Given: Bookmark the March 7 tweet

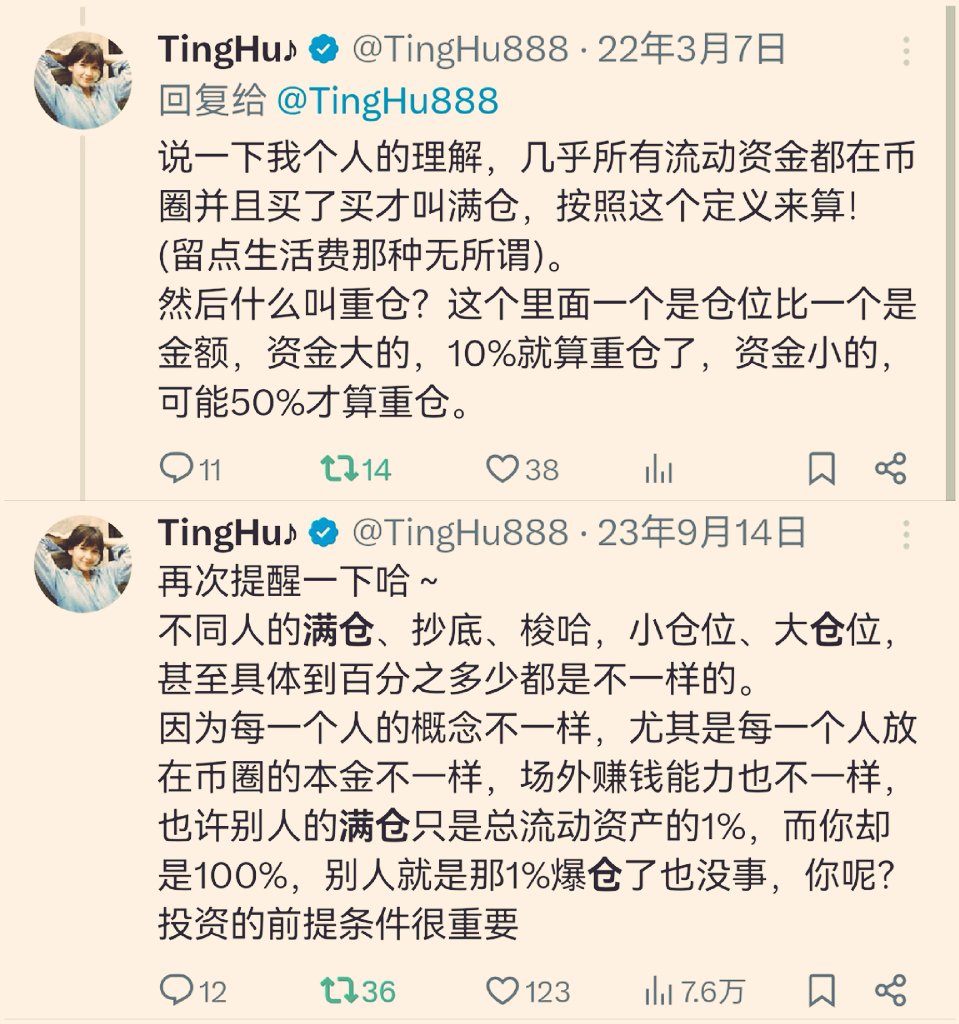Looking at the screenshot, I should pyautogui.click(x=821, y=468).
